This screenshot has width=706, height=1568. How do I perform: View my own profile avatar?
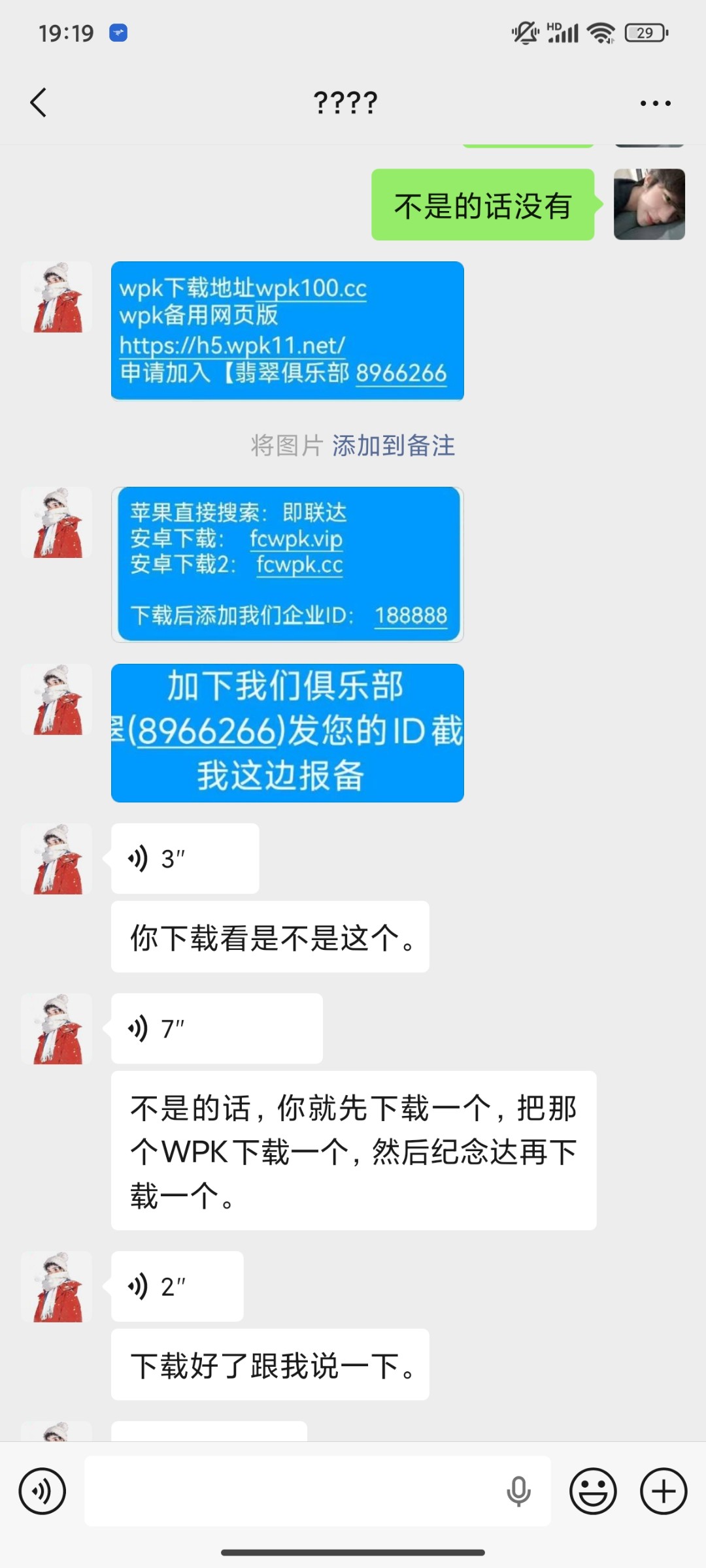649,204
